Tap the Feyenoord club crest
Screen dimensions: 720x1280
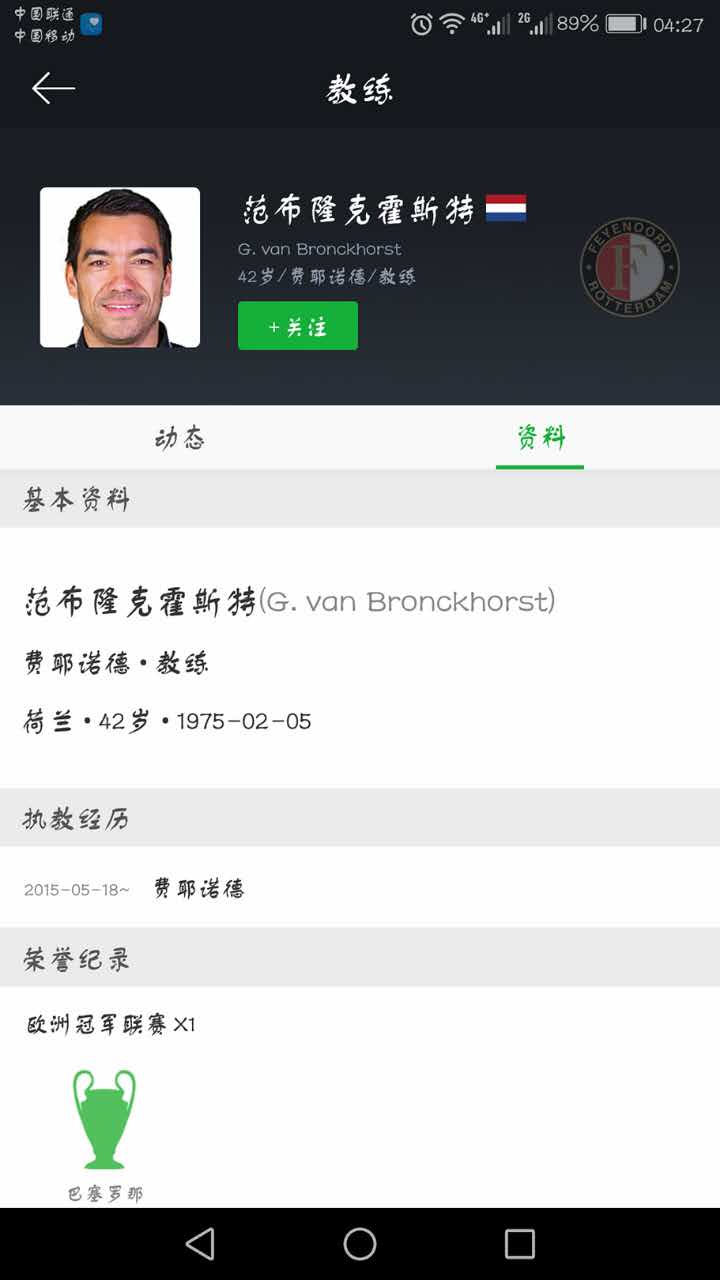point(628,267)
